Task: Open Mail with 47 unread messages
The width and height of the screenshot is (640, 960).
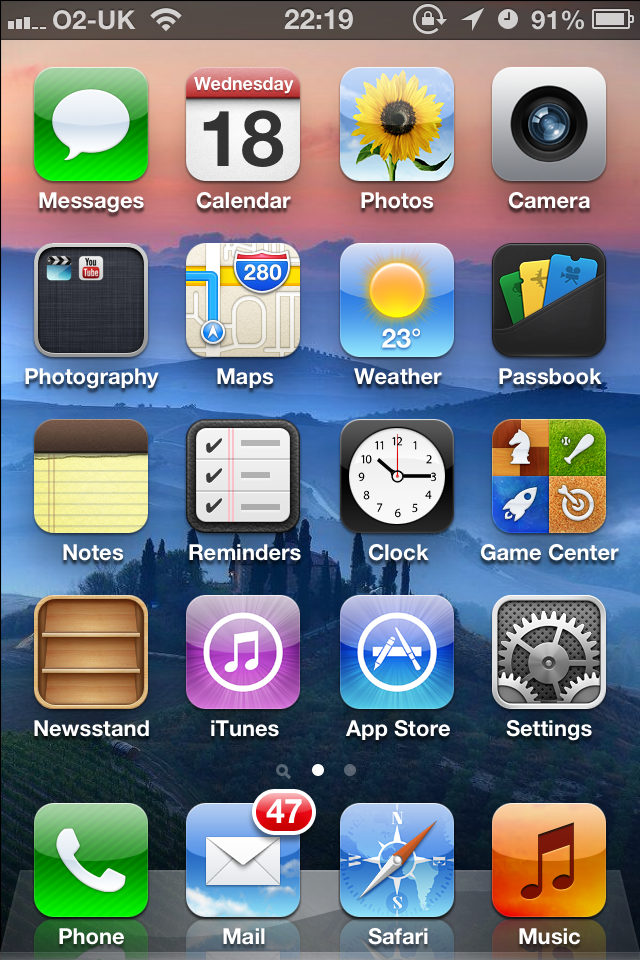Action: click(243, 860)
